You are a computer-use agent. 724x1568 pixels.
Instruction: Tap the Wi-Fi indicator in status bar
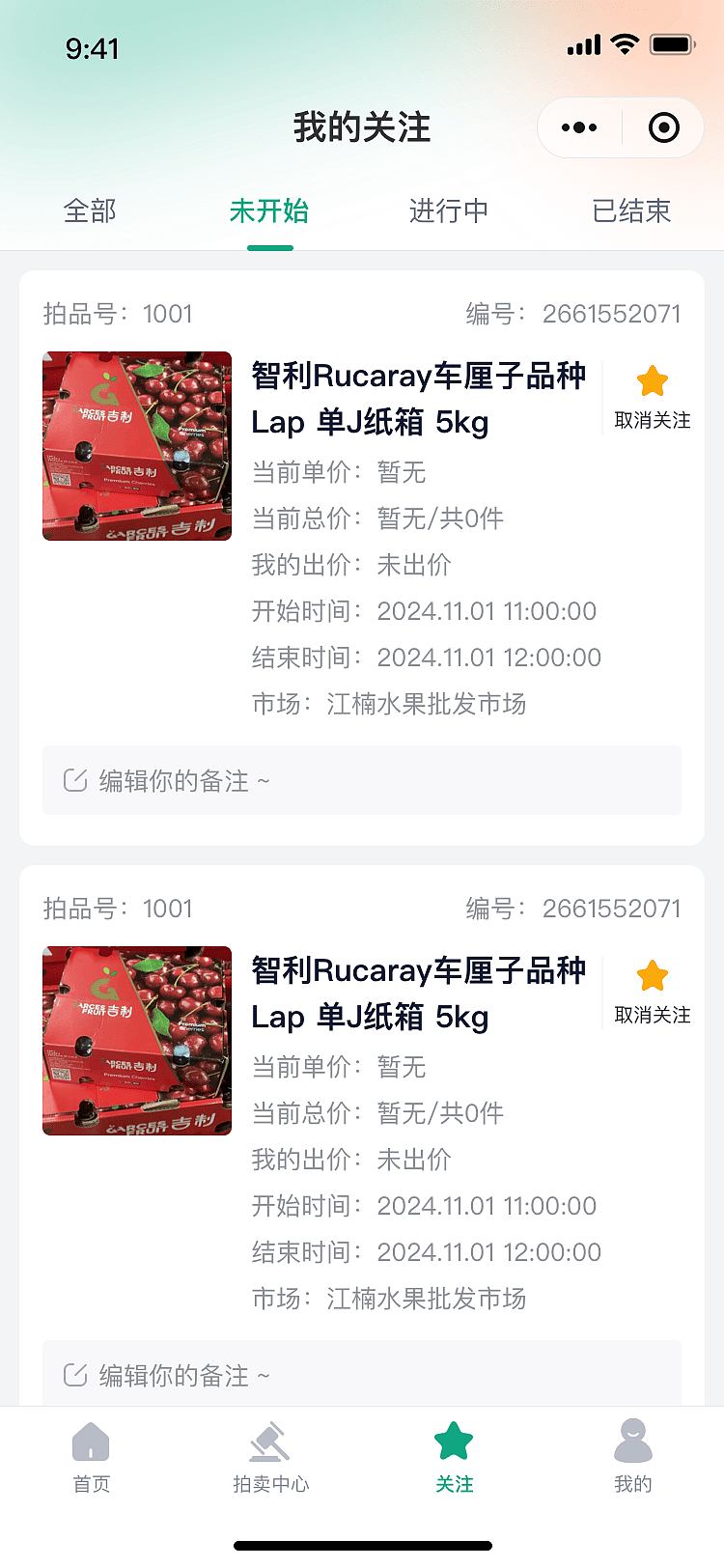click(624, 42)
